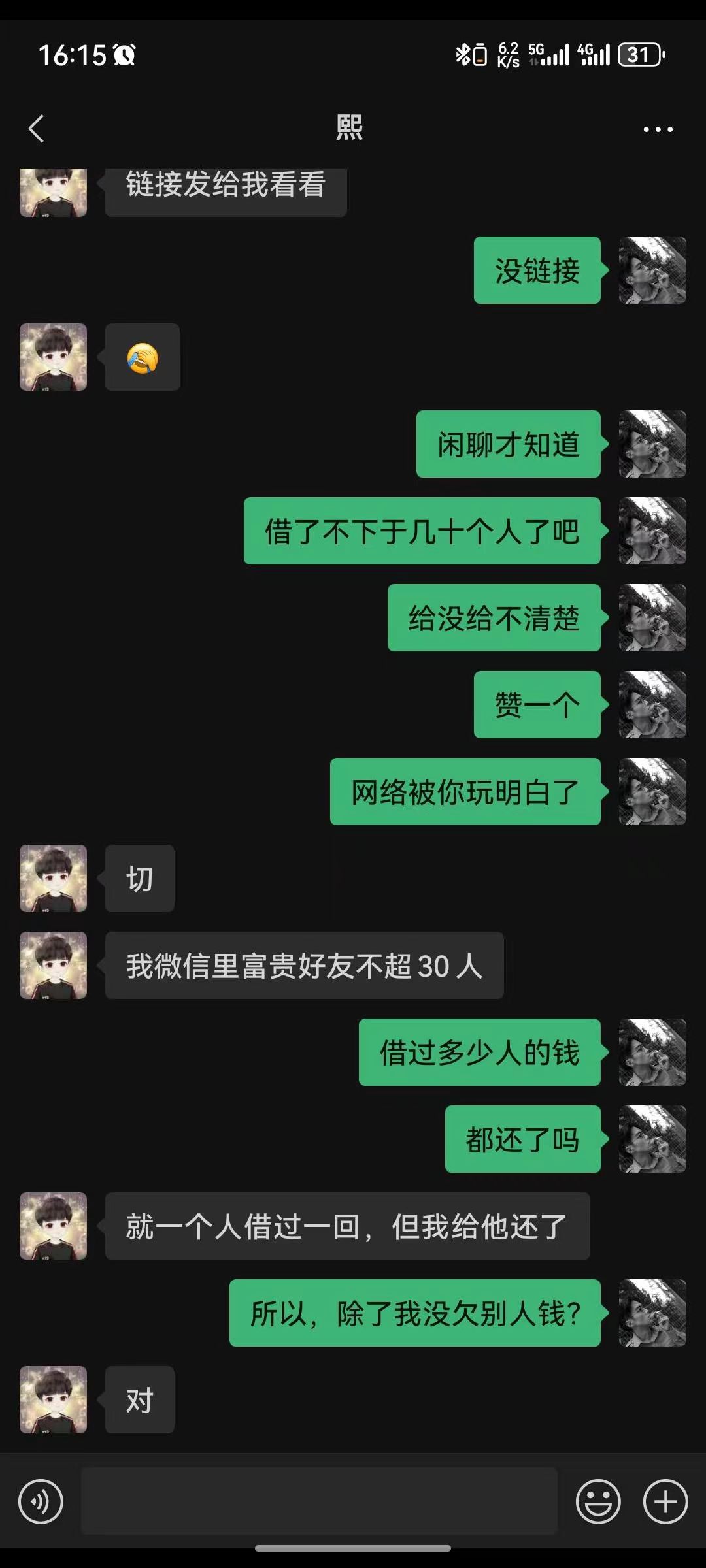The image size is (706, 1568).
Task: Go back to the chat list
Action: (x=37, y=129)
